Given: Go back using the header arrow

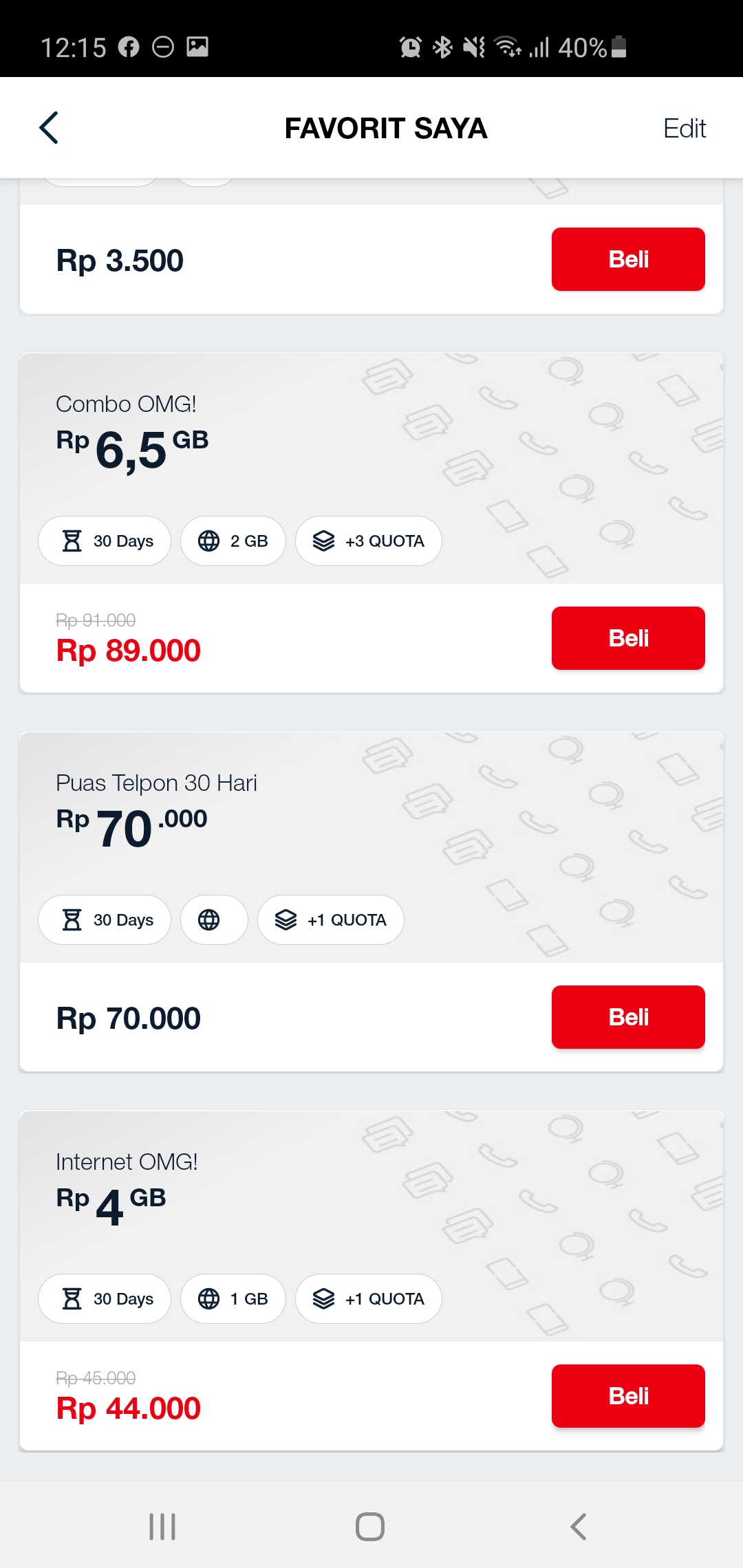Looking at the screenshot, I should [49, 128].
